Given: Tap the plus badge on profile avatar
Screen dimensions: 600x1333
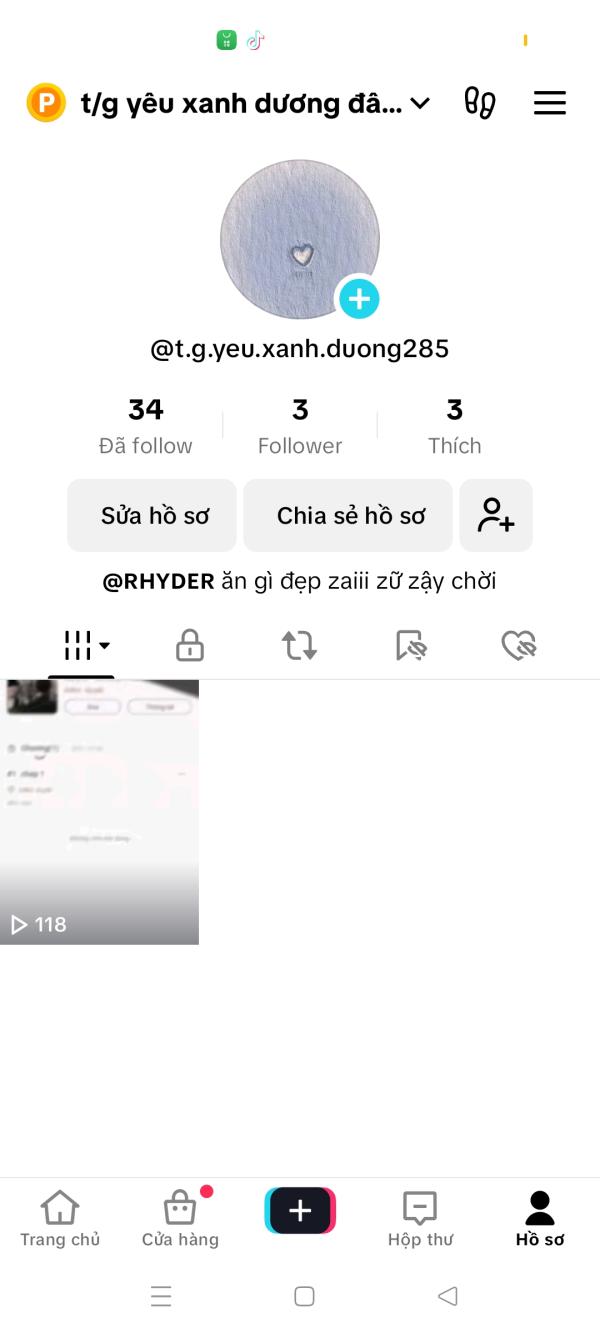Looking at the screenshot, I should click(x=359, y=298).
